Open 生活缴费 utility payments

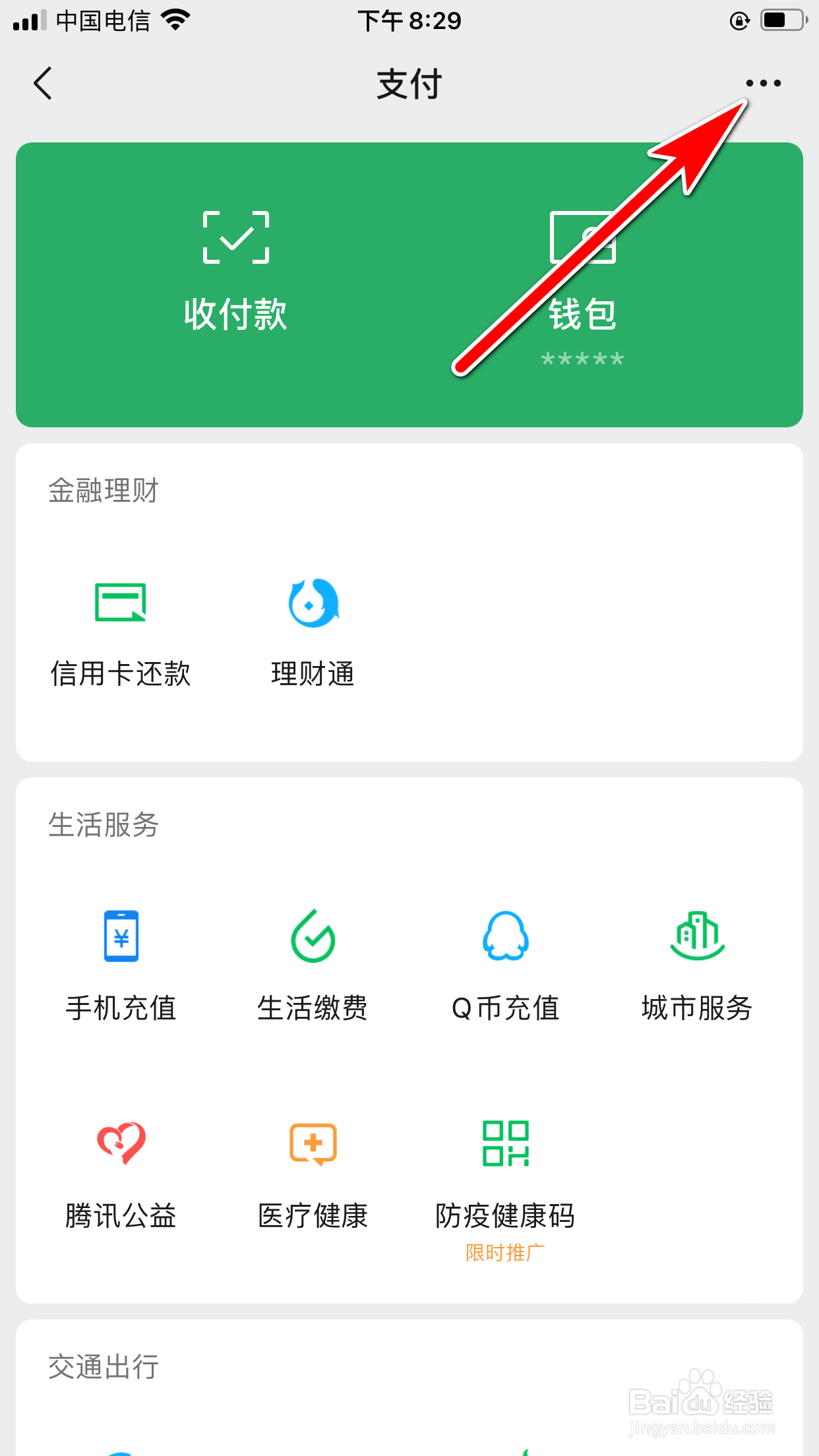click(x=313, y=967)
